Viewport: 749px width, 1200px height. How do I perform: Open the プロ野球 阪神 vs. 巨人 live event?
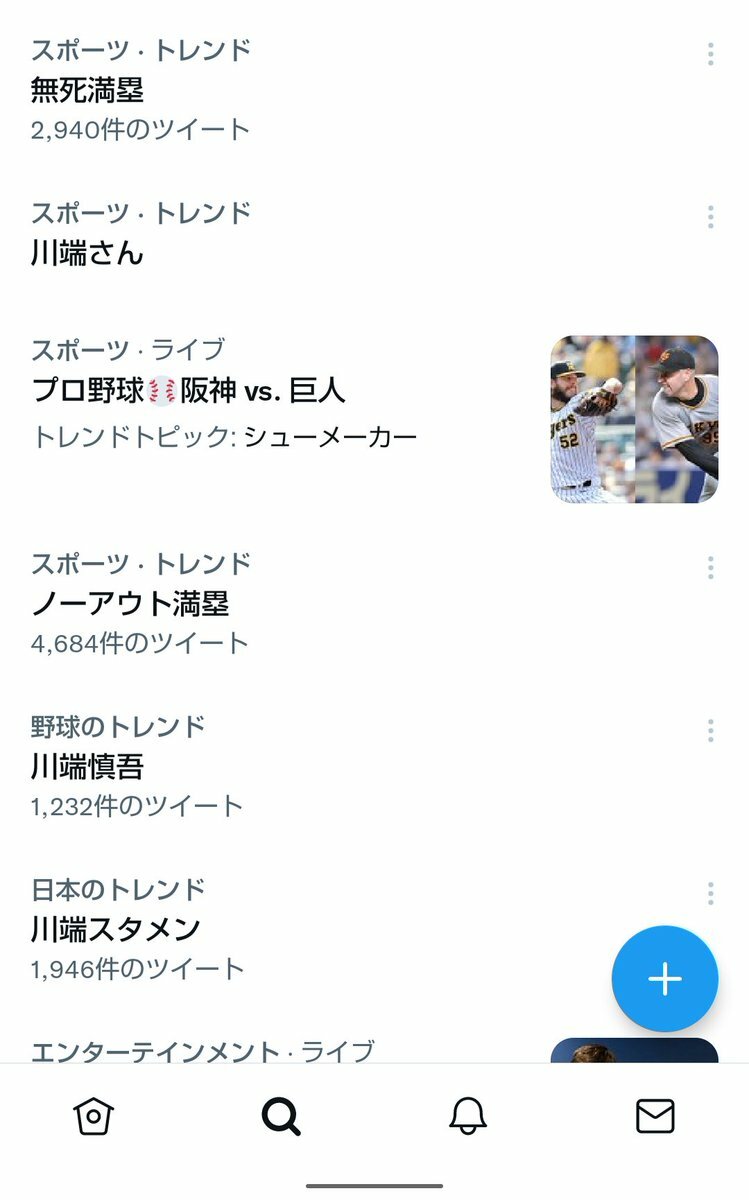point(374,418)
